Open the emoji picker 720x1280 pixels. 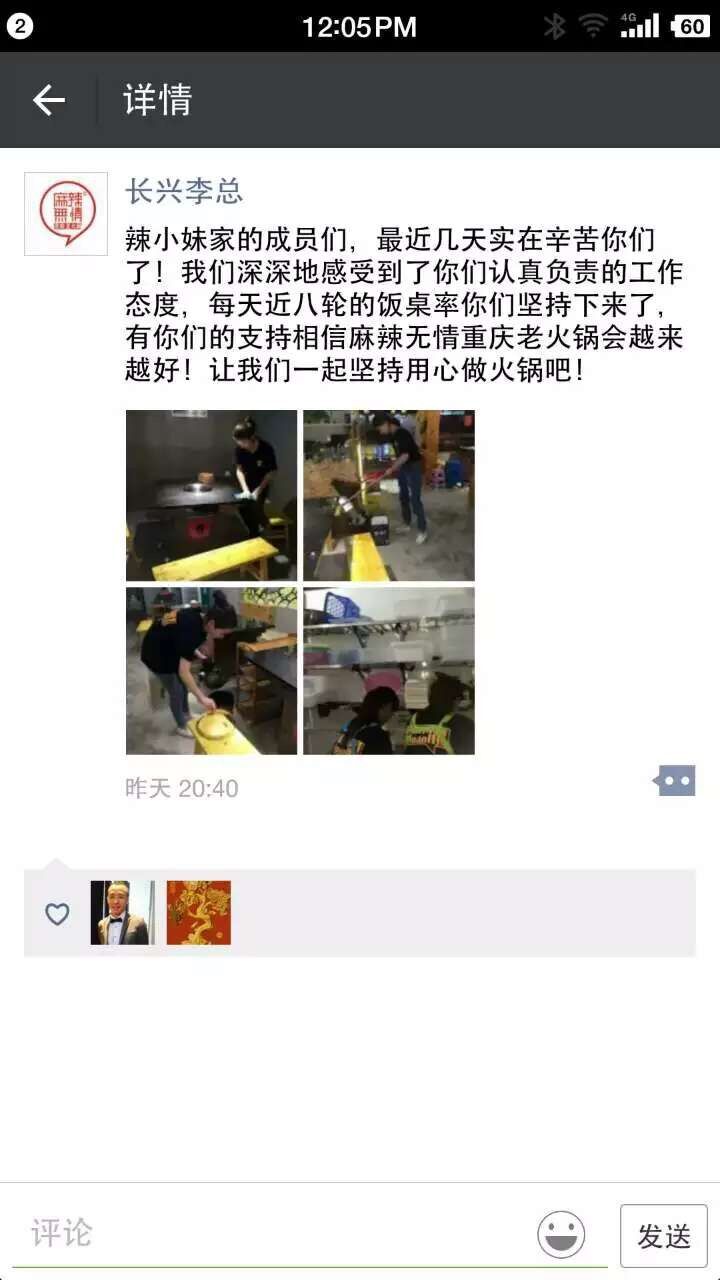coord(561,1234)
